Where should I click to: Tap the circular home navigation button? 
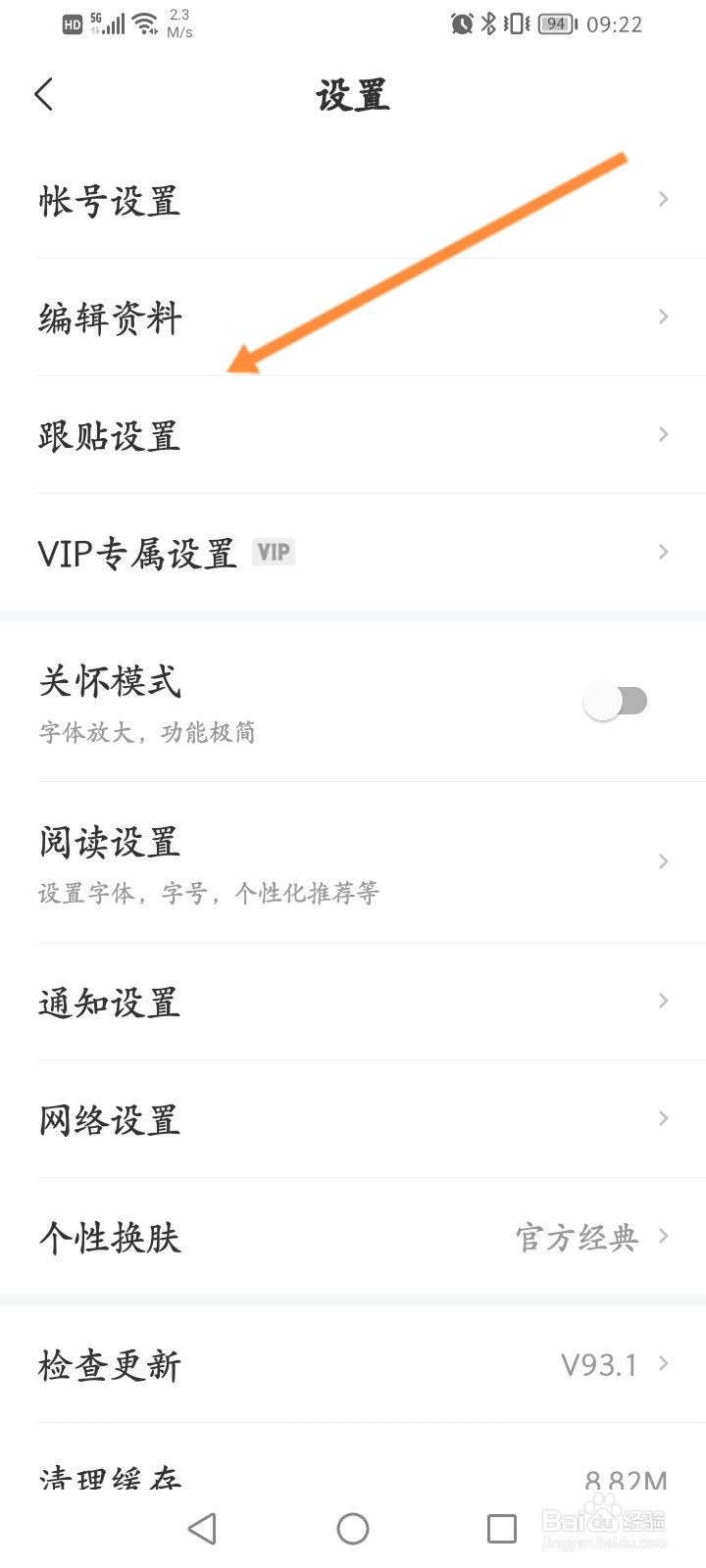(353, 1528)
